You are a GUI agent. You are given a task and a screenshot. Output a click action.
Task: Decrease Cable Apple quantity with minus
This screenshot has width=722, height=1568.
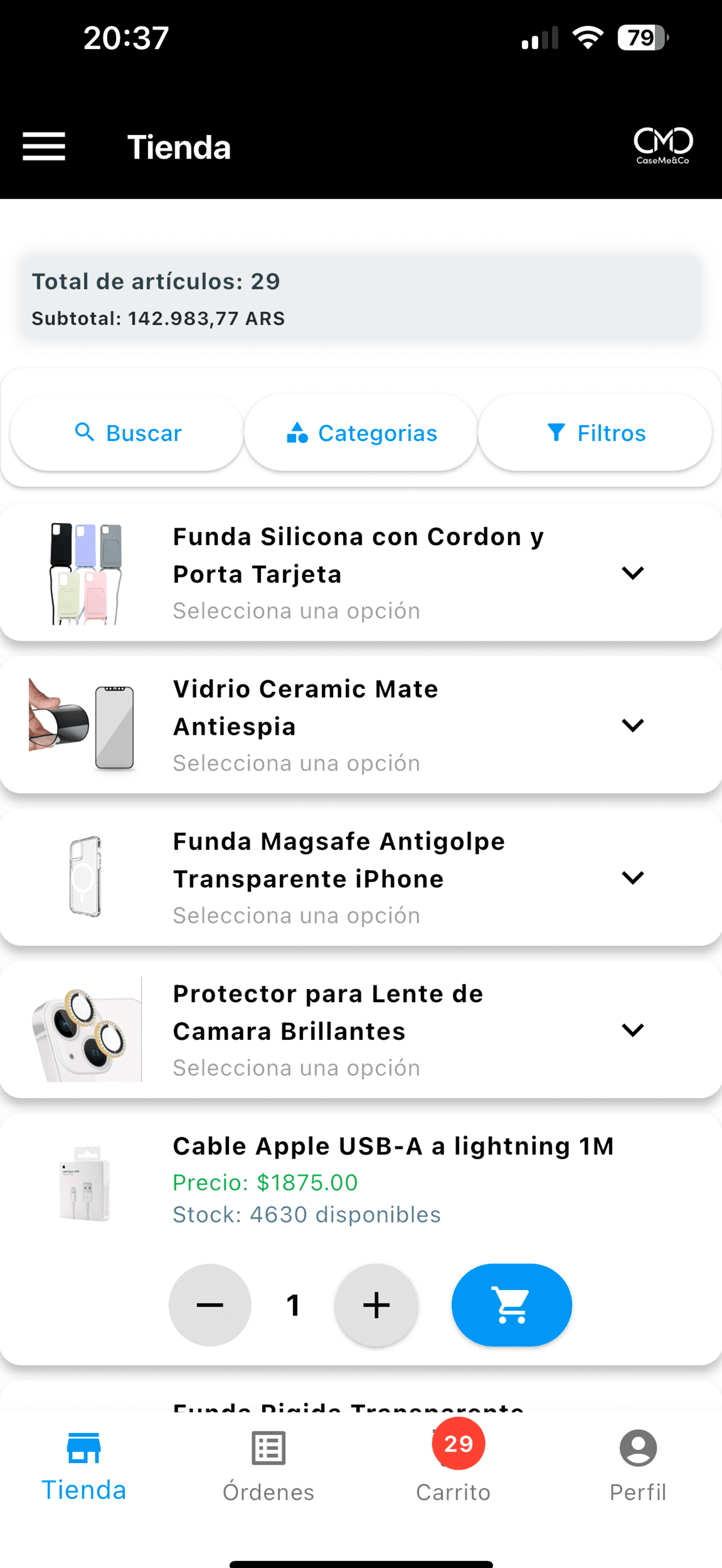click(210, 1304)
